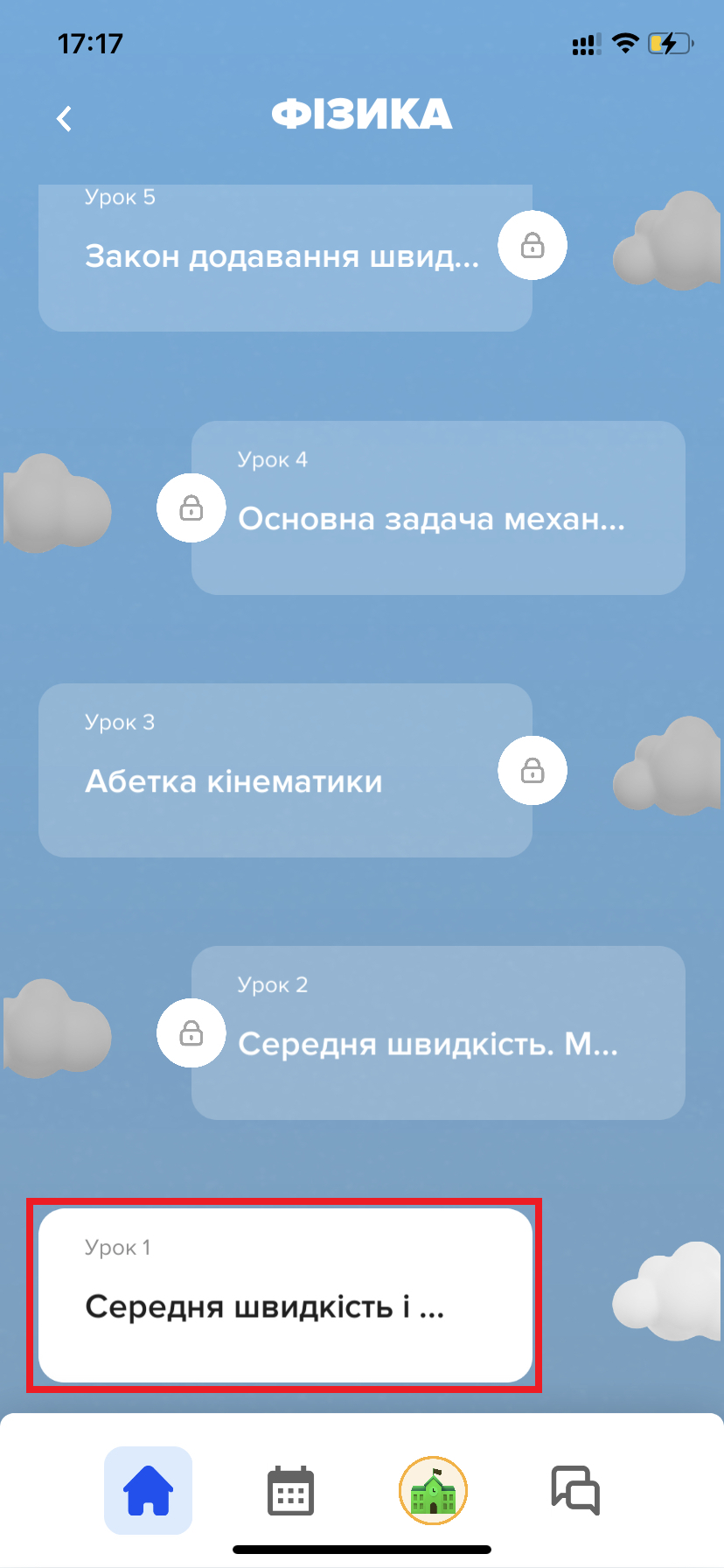Open Урок 5 Закон додавання швидкостей card
This screenshot has height=1568, width=724.
coord(285,256)
